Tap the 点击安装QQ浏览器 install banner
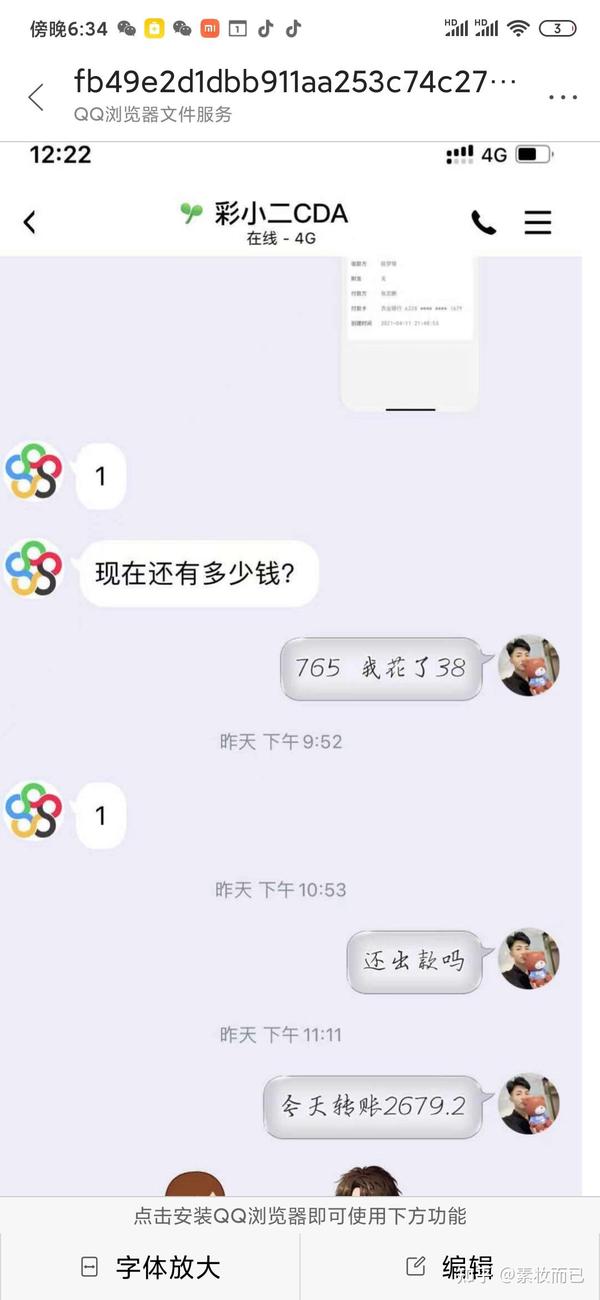 (x=300, y=1216)
